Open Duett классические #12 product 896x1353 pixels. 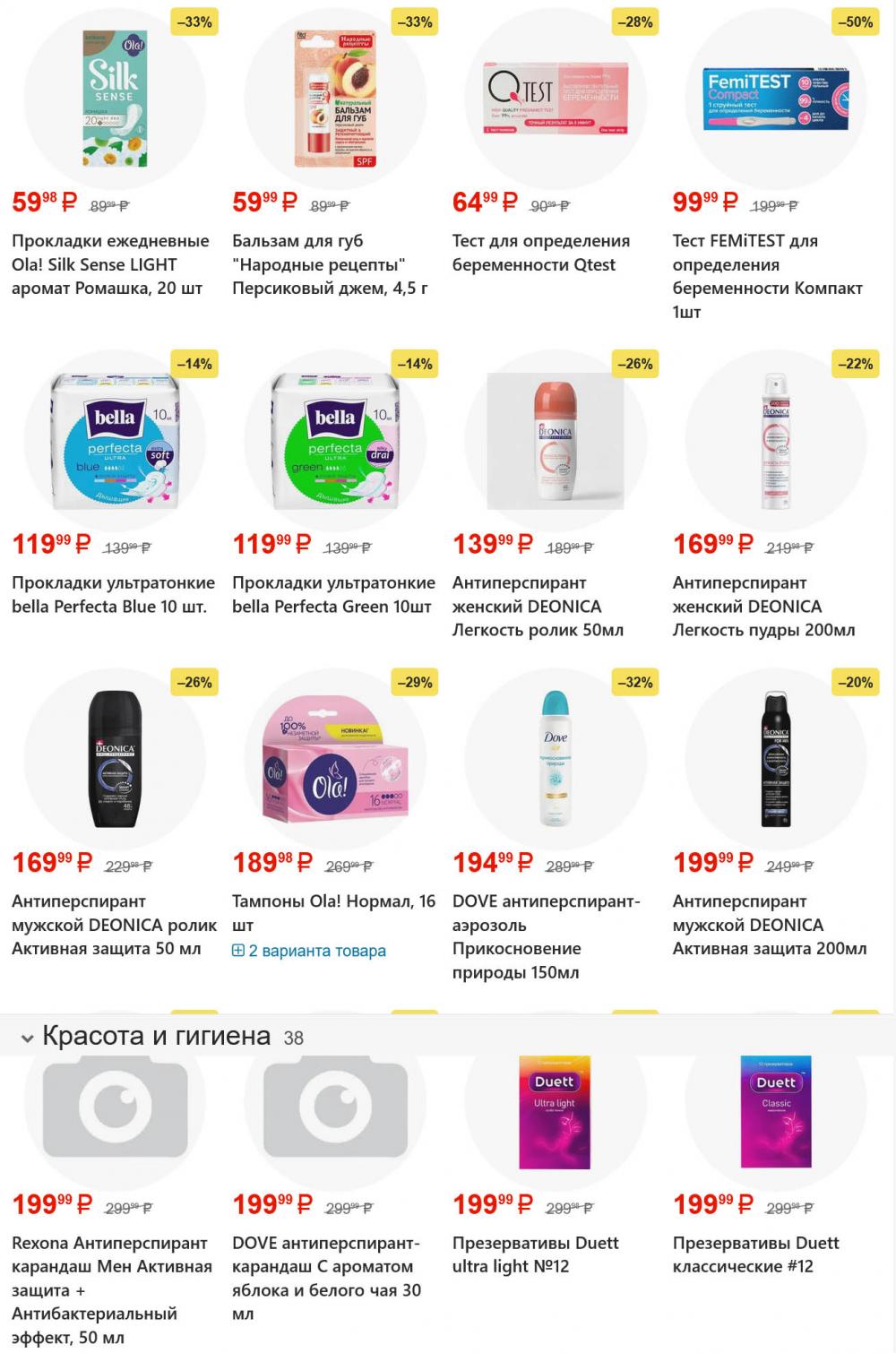coord(755,1254)
